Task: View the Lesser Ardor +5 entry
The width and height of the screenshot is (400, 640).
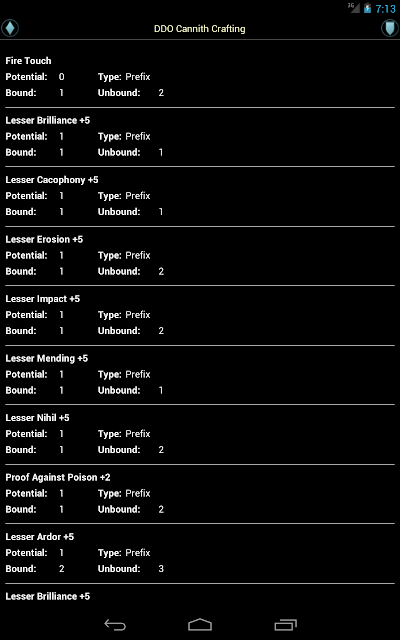Action: [200, 553]
